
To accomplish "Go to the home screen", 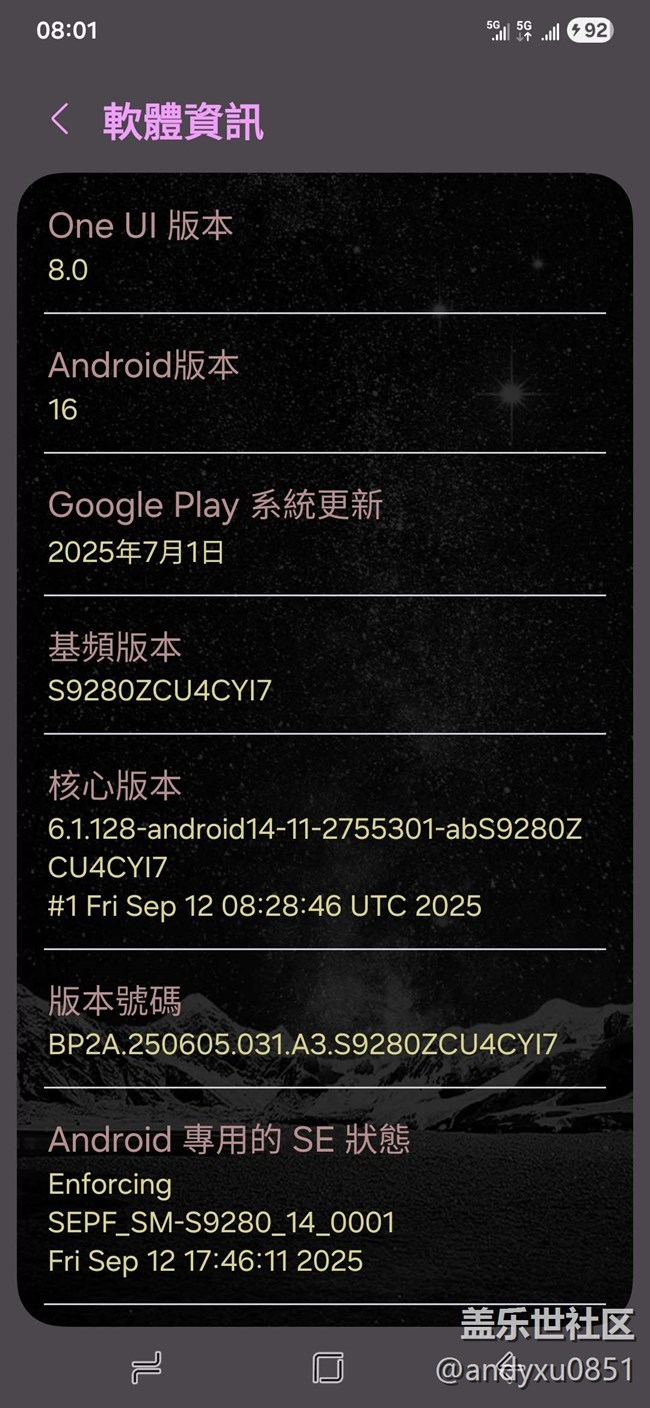I will point(327,1367).
